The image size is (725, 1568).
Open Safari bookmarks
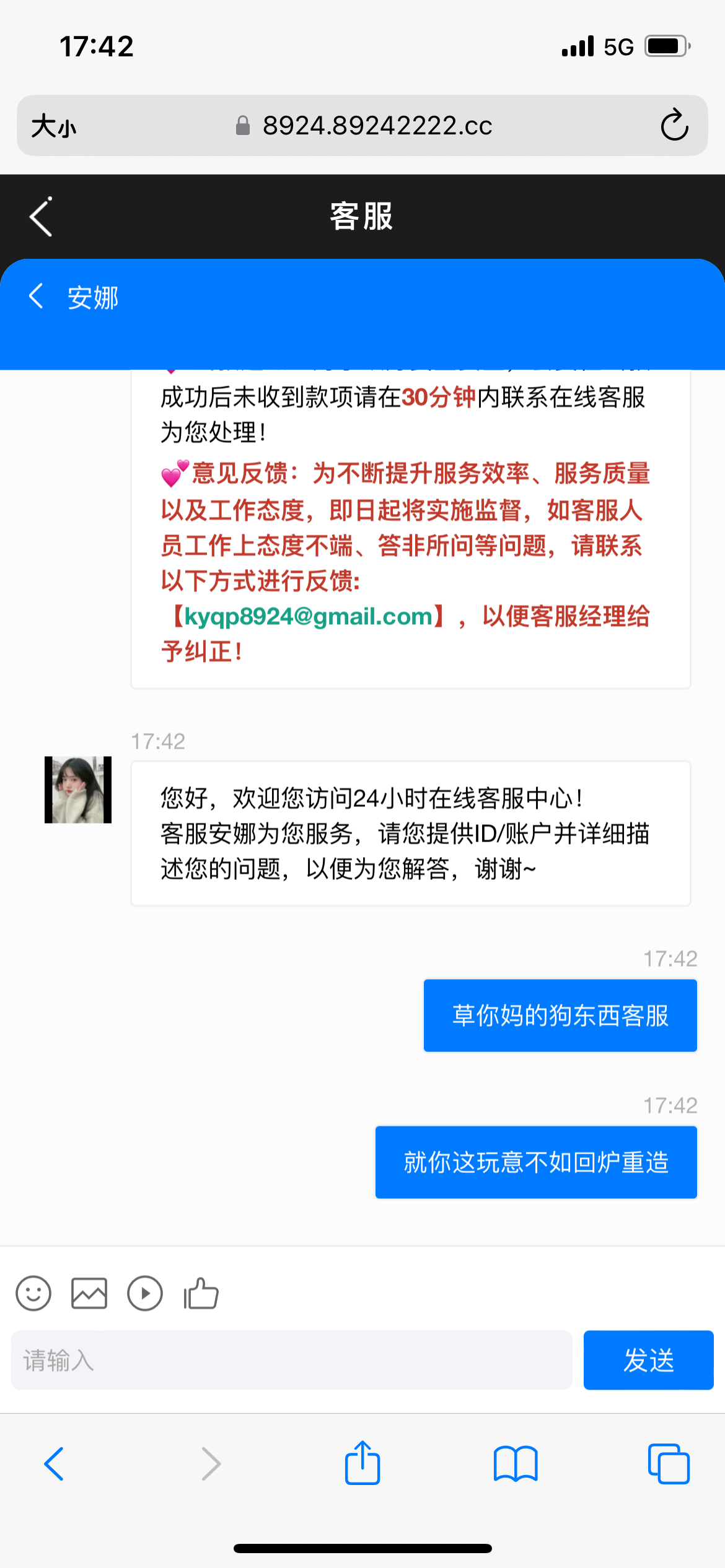coord(516,1464)
